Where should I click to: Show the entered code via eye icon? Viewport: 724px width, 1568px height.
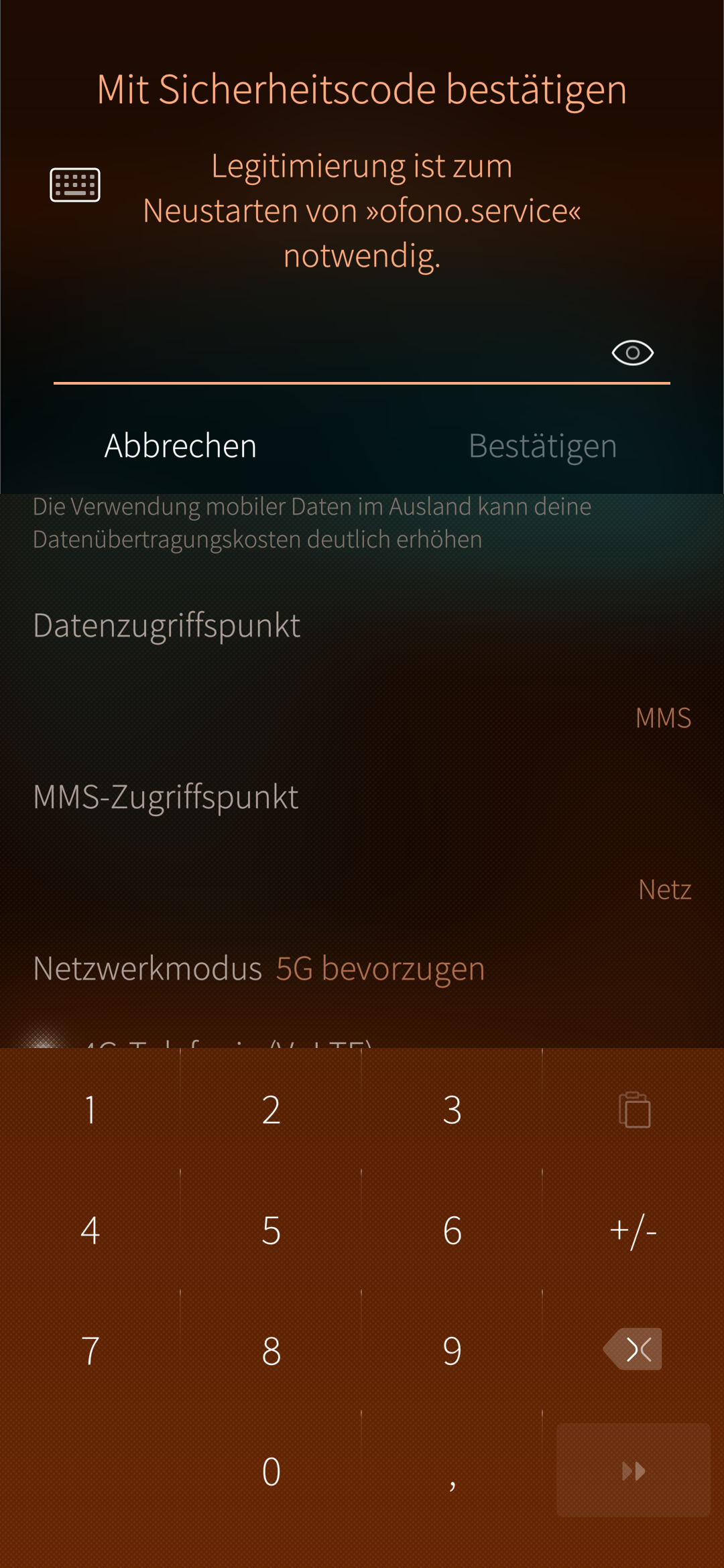click(x=632, y=352)
